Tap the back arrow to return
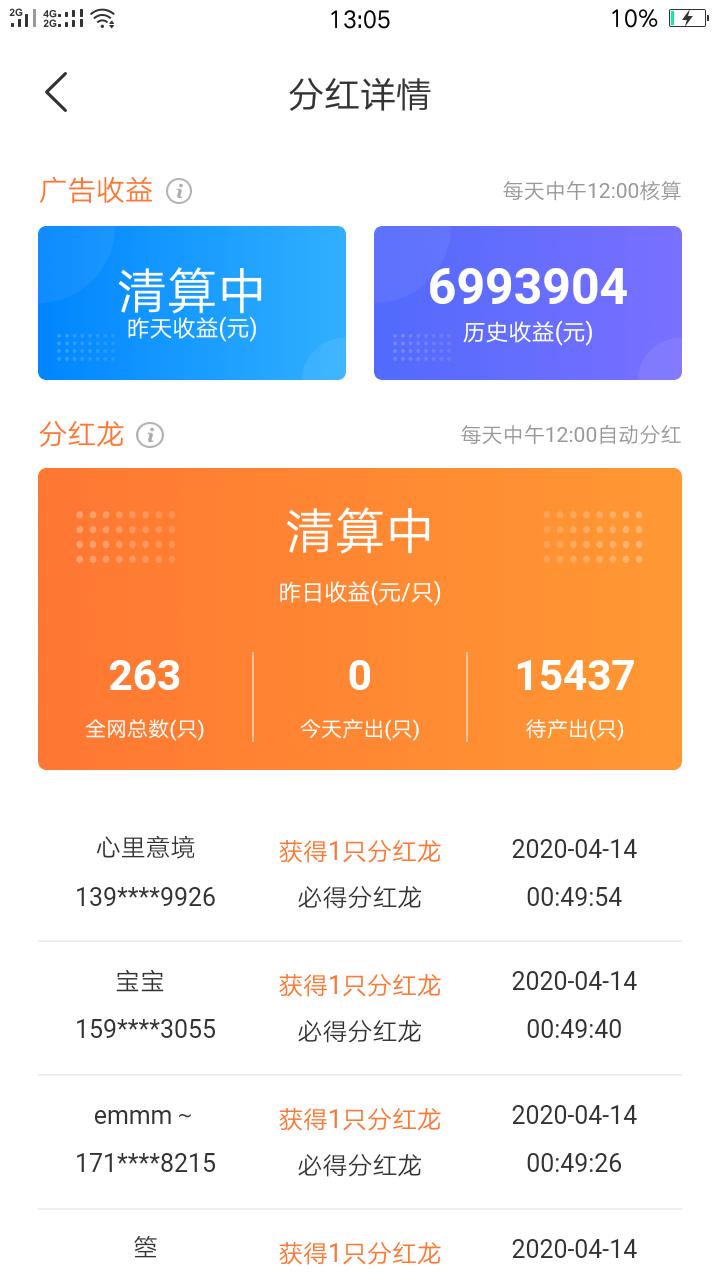The height and width of the screenshot is (1280, 720). [x=55, y=92]
